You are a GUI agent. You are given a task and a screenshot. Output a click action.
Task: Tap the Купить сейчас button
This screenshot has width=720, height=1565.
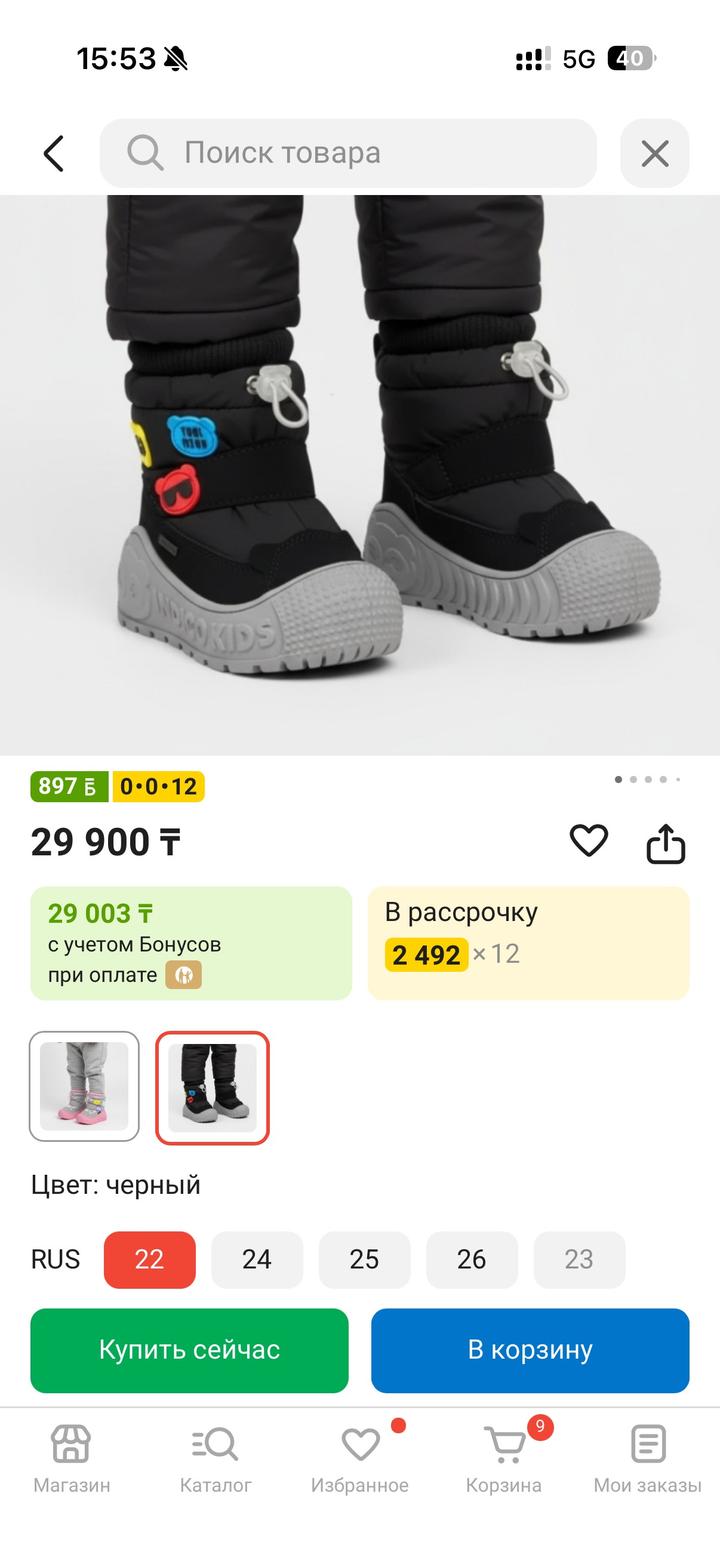(189, 1350)
